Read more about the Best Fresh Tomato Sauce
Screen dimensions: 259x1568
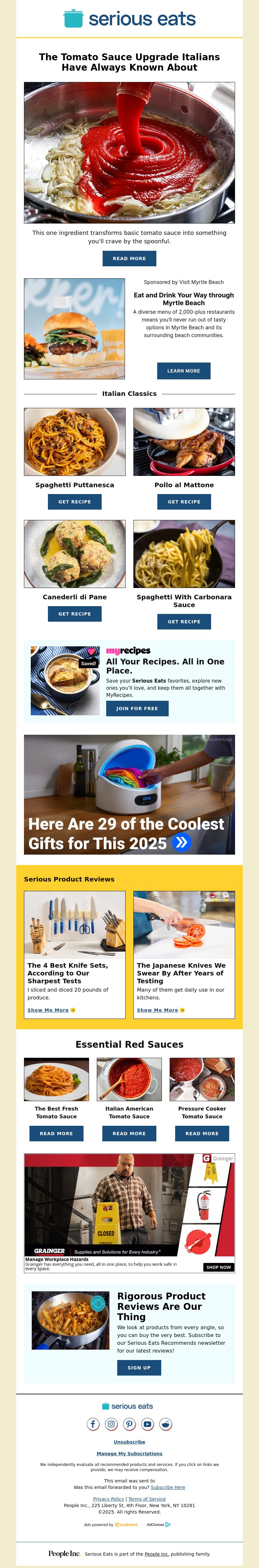[x=56, y=1133]
